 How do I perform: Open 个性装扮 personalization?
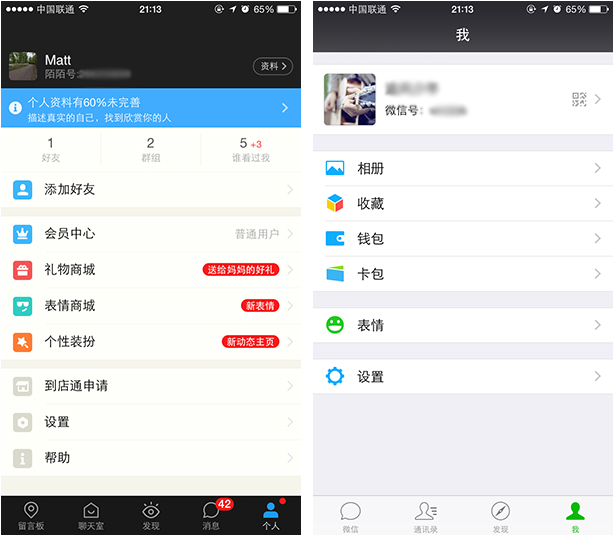tap(150, 341)
